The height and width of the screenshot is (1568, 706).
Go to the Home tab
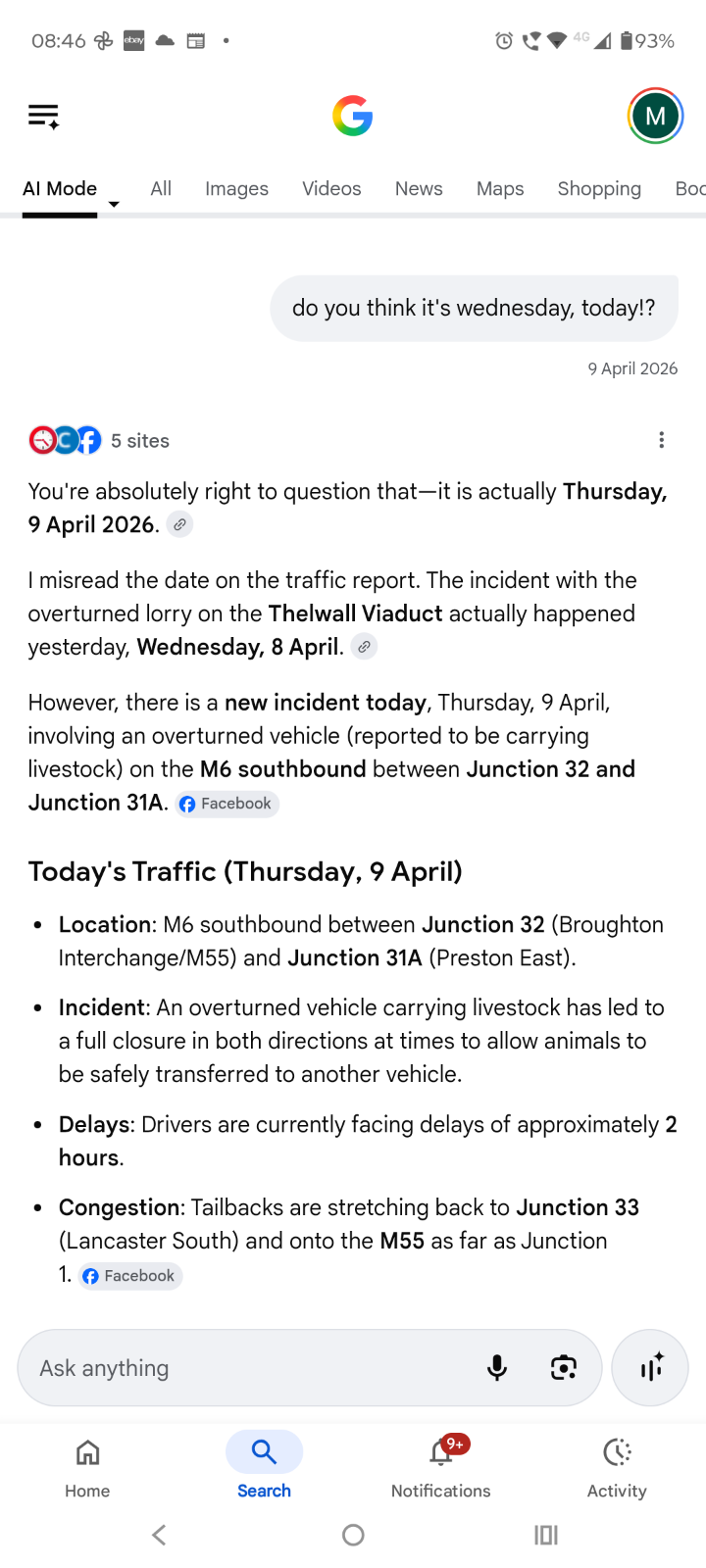point(87,1468)
